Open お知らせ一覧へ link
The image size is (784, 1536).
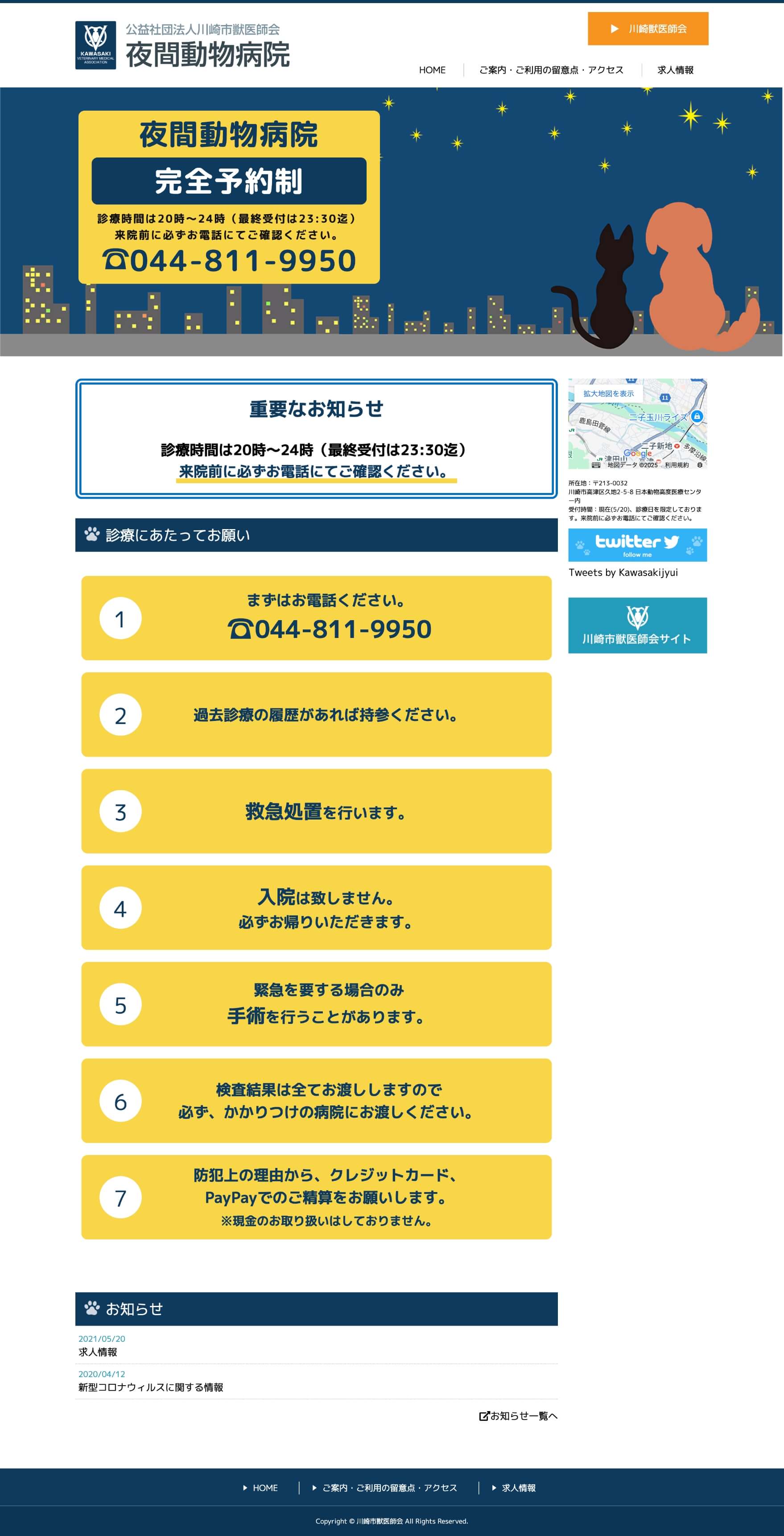pos(518,1416)
